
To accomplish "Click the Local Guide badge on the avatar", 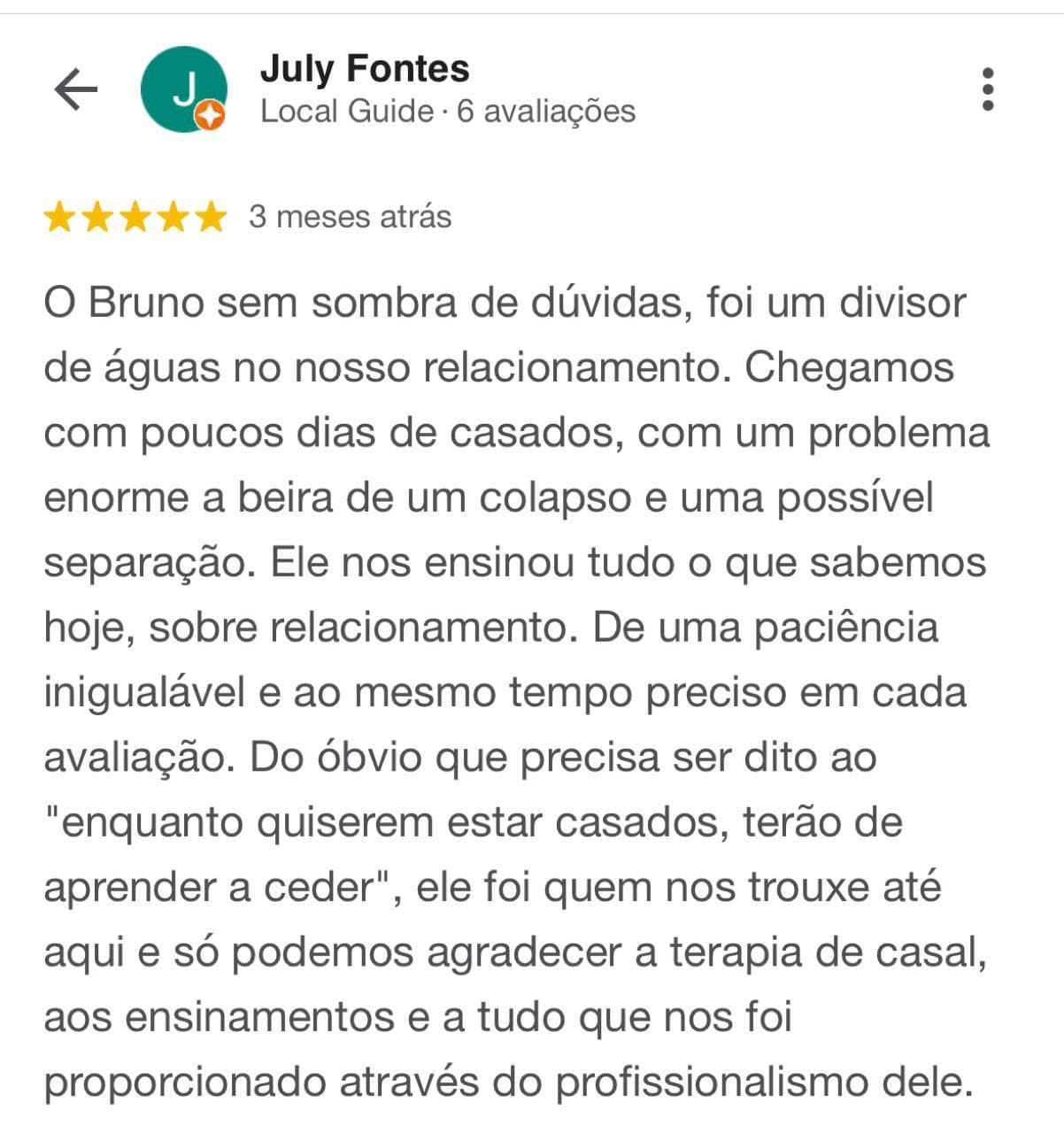I will [211, 117].
